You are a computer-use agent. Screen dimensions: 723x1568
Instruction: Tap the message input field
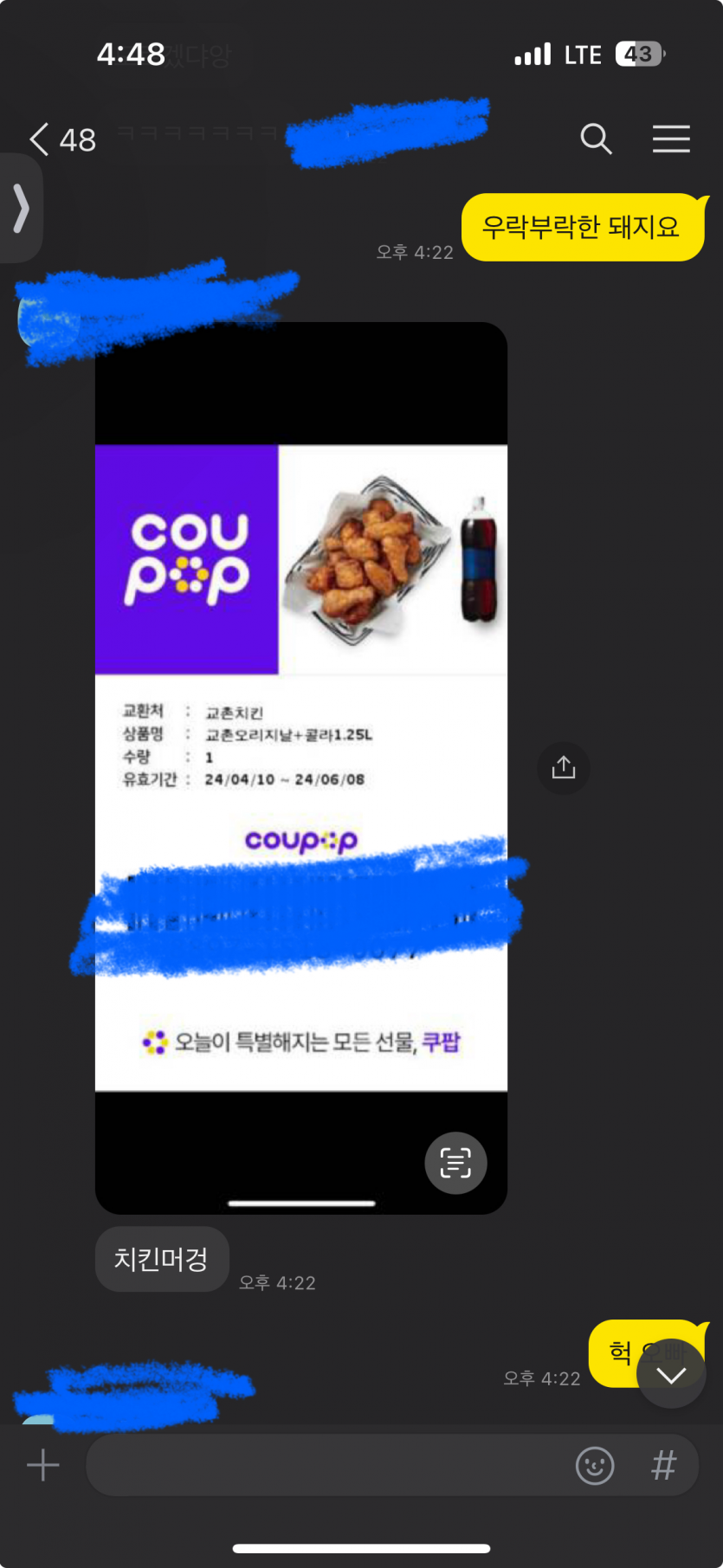(329, 1465)
